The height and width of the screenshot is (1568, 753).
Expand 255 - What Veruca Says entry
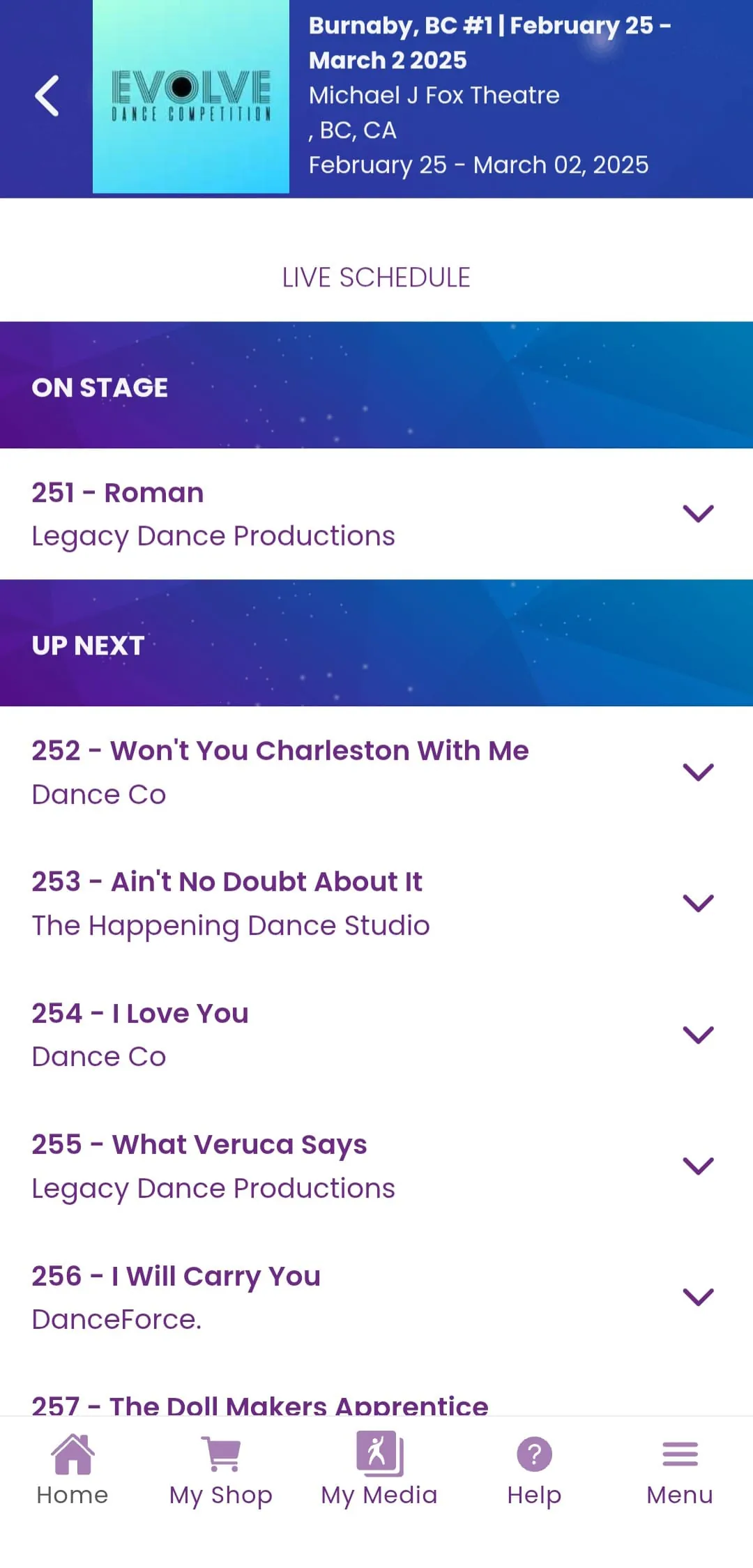tap(698, 1165)
